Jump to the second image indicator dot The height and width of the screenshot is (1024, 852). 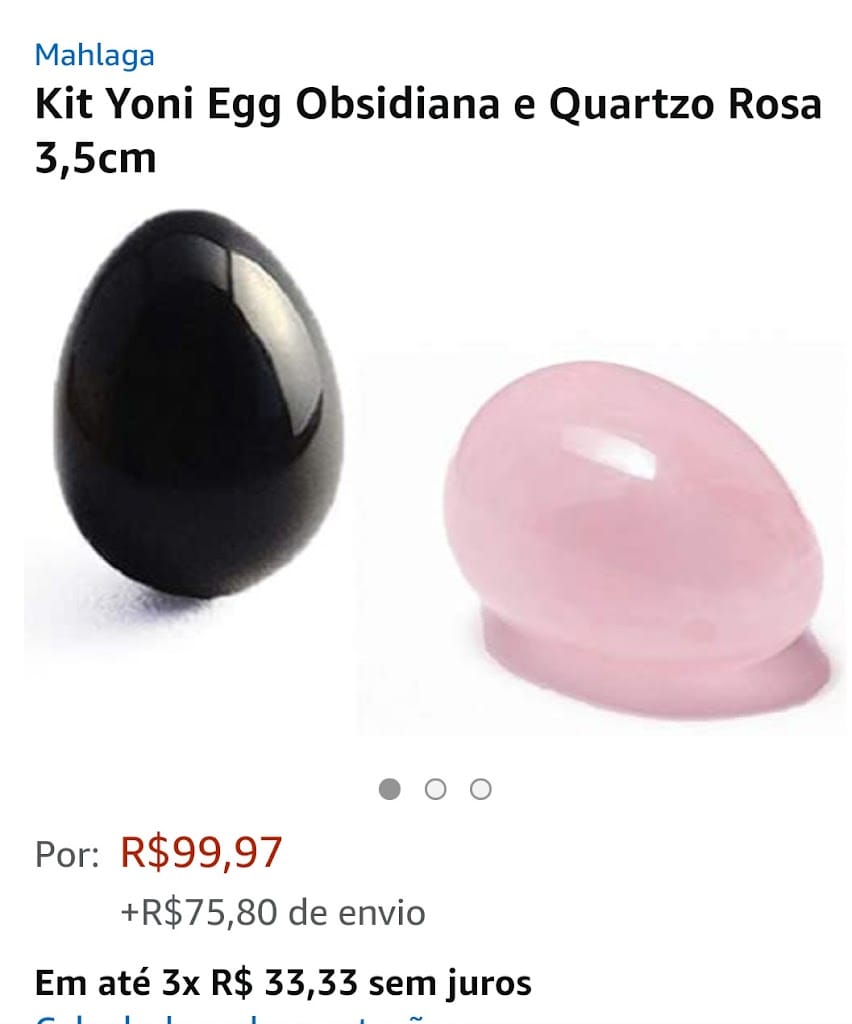pos(435,789)
